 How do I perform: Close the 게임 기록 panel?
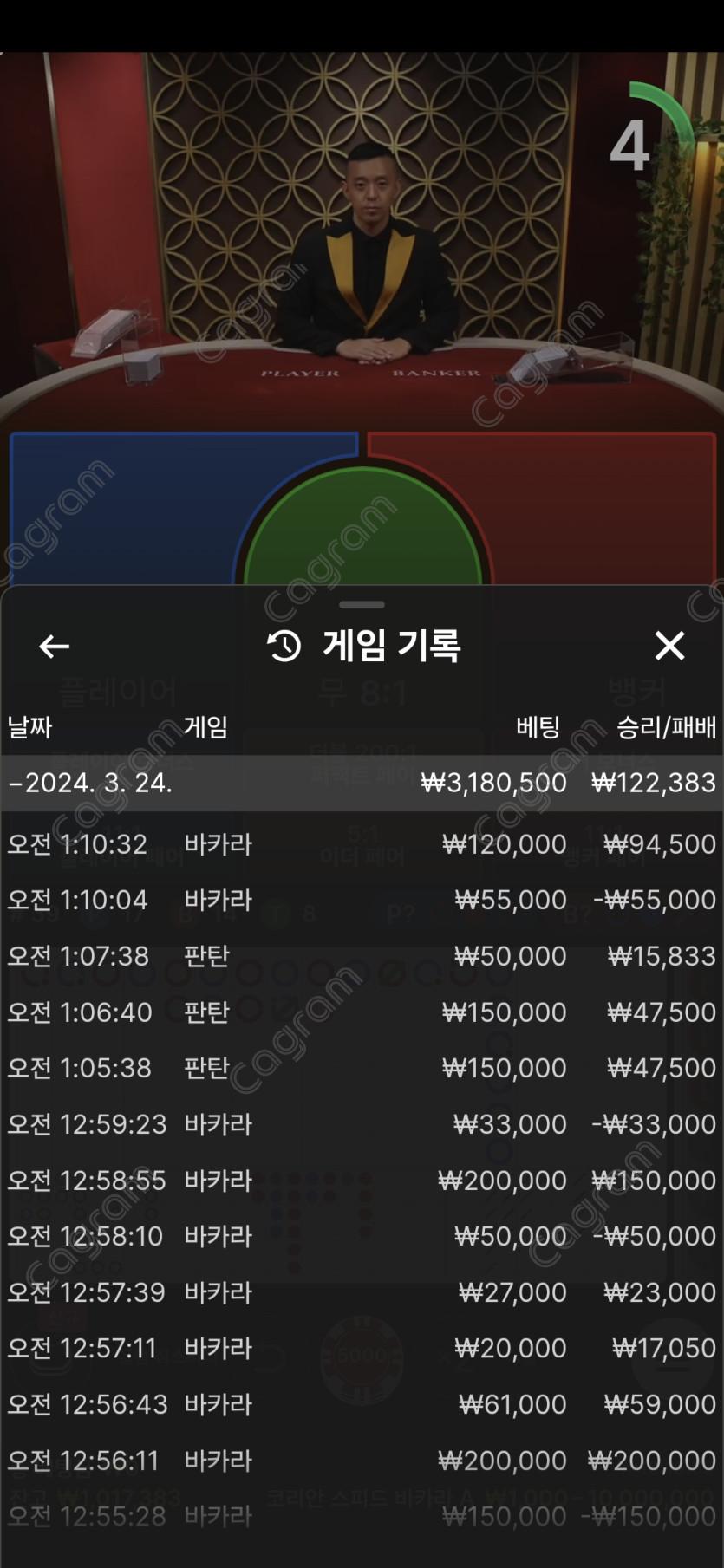[669, 646]
